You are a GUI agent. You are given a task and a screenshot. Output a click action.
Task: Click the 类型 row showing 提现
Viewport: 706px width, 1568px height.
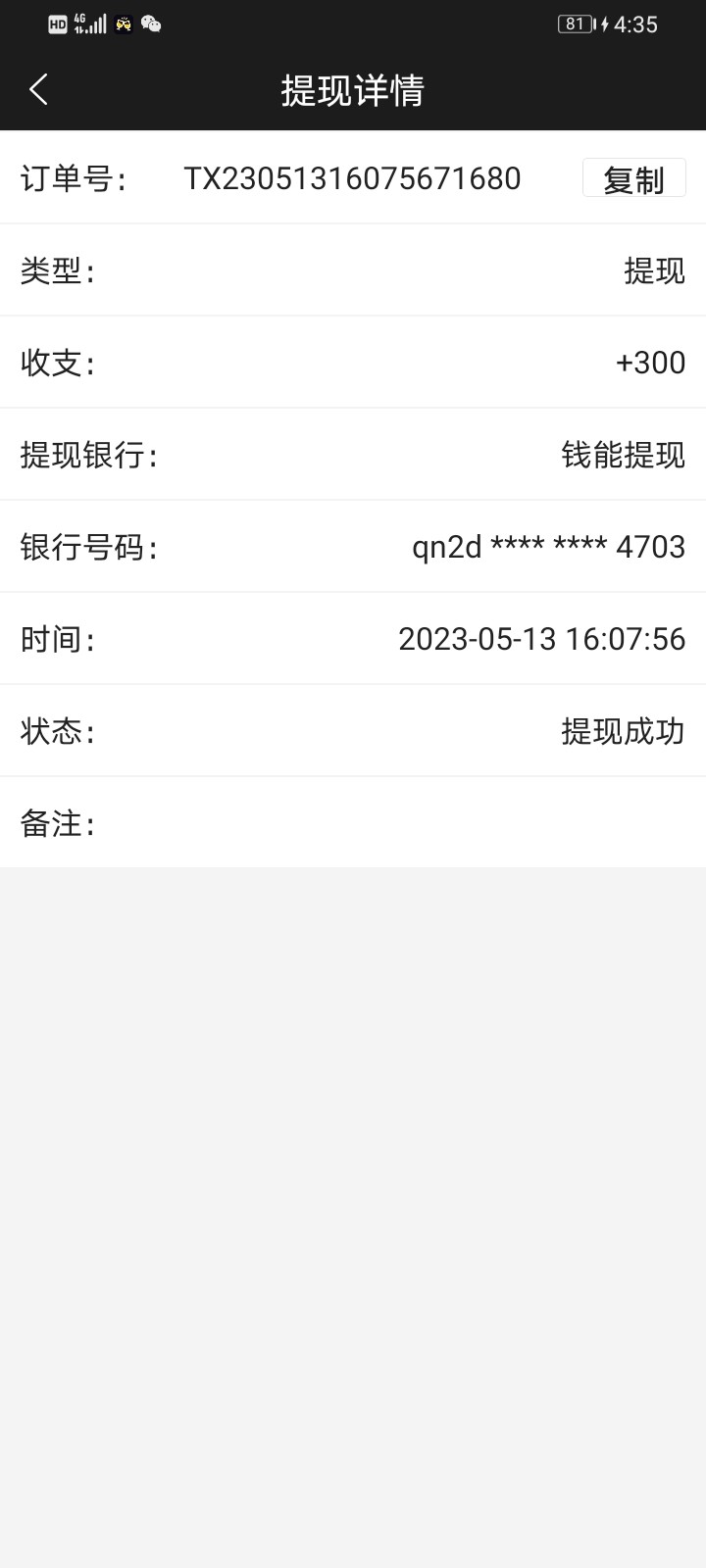pos(653,271)
